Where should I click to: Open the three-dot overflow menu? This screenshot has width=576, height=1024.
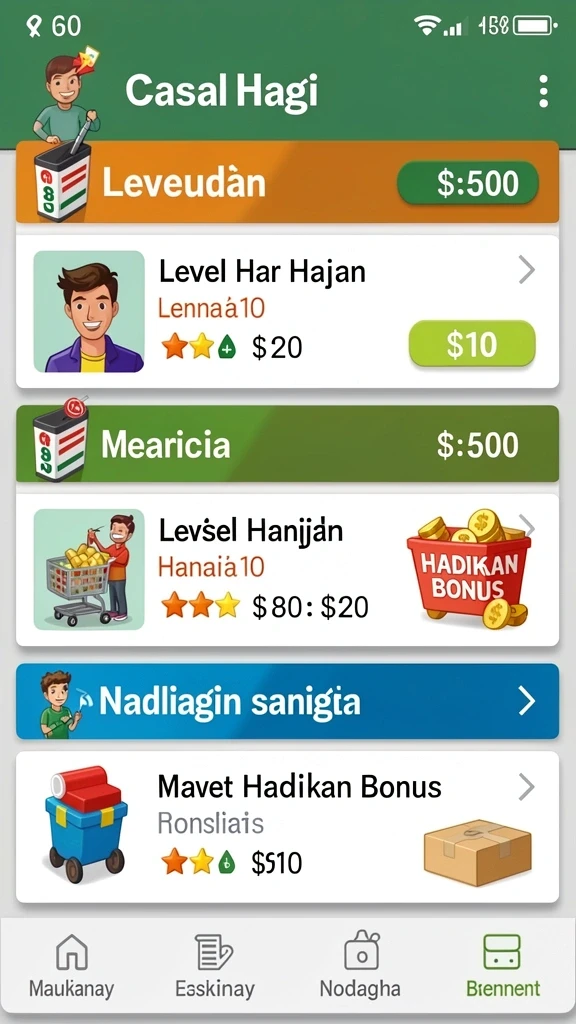[543, 91]
